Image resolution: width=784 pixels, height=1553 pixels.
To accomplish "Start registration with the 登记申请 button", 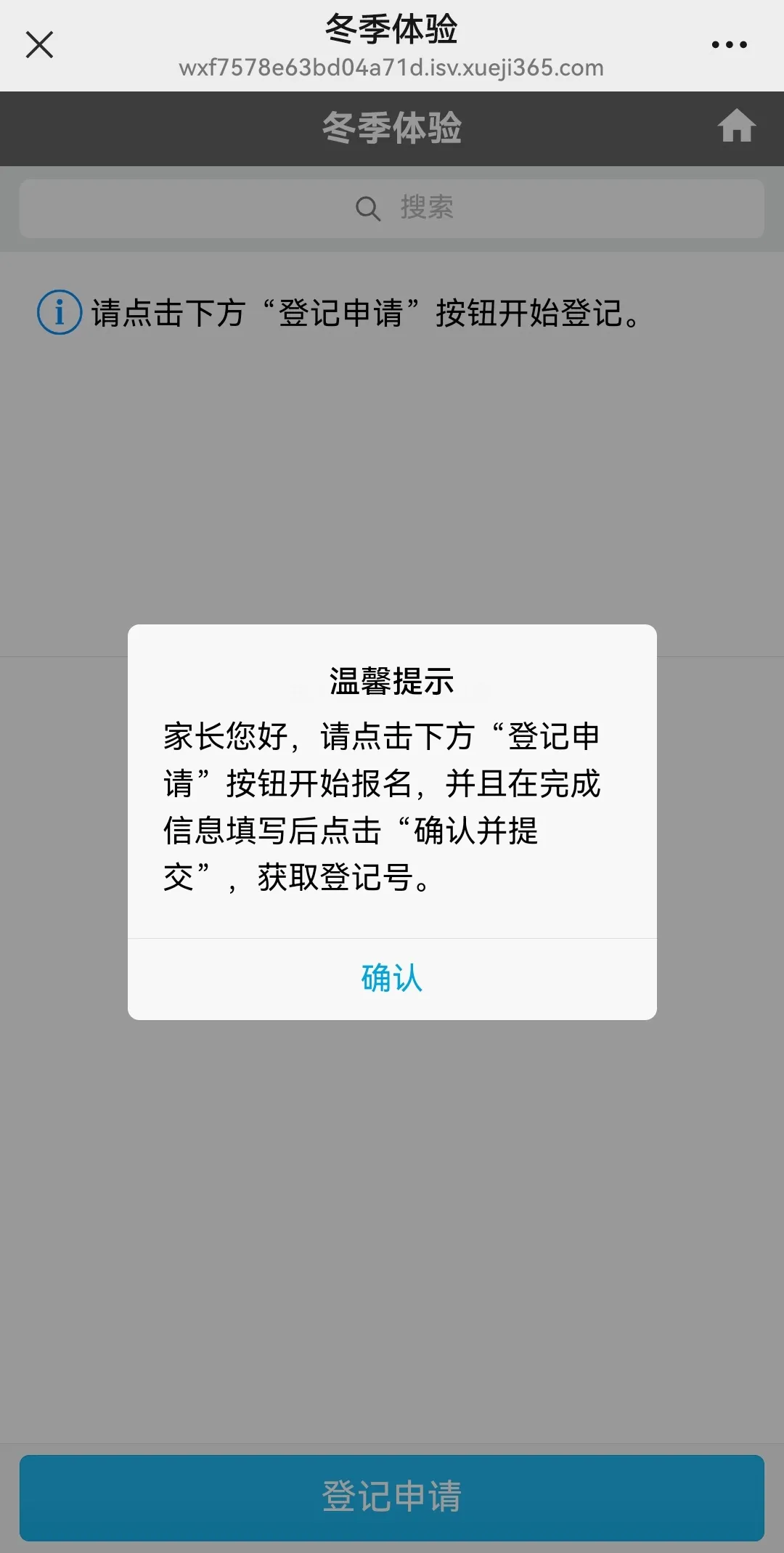I will 392,1497.
